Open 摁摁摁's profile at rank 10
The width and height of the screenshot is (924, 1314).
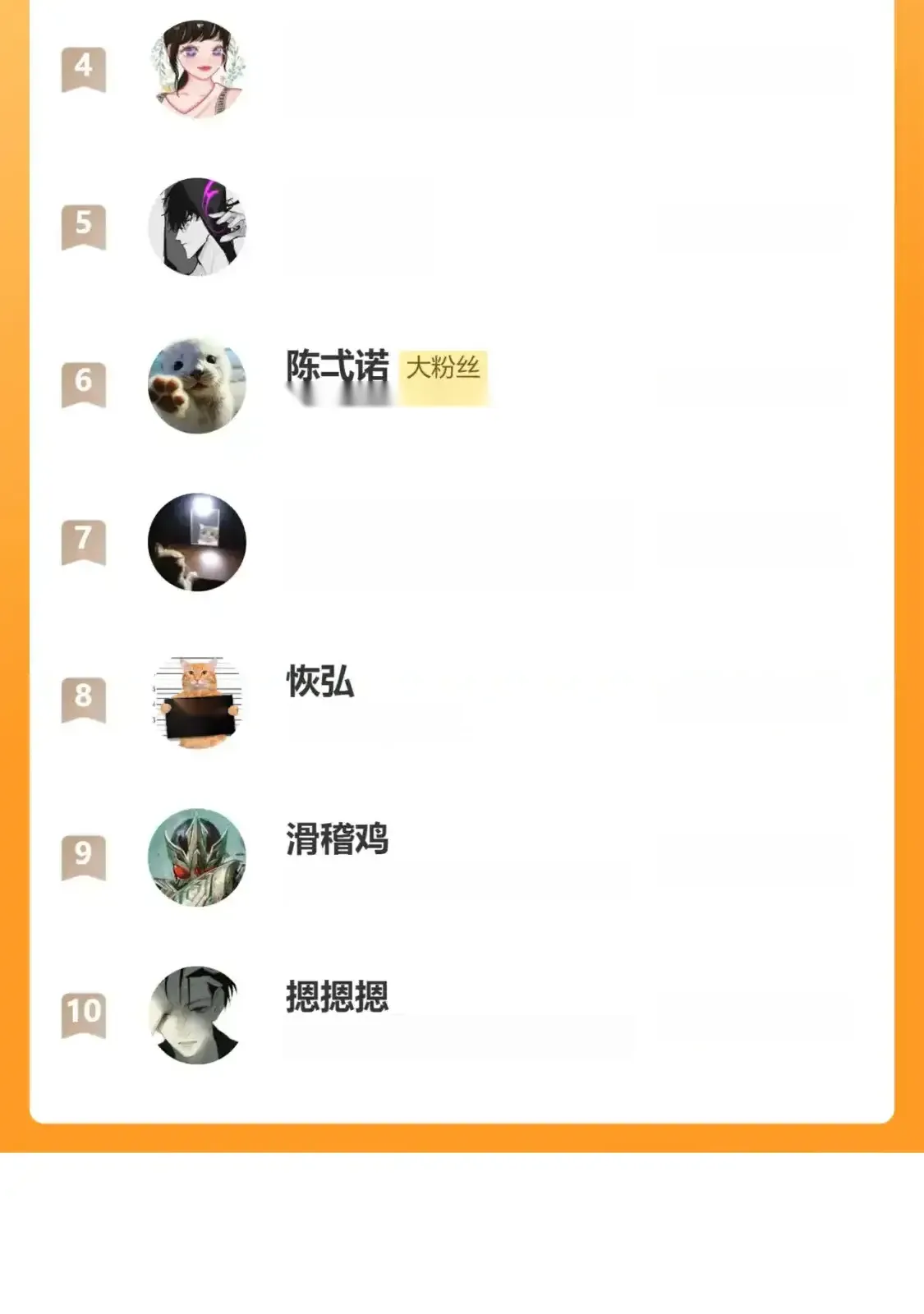pos(337,997)
